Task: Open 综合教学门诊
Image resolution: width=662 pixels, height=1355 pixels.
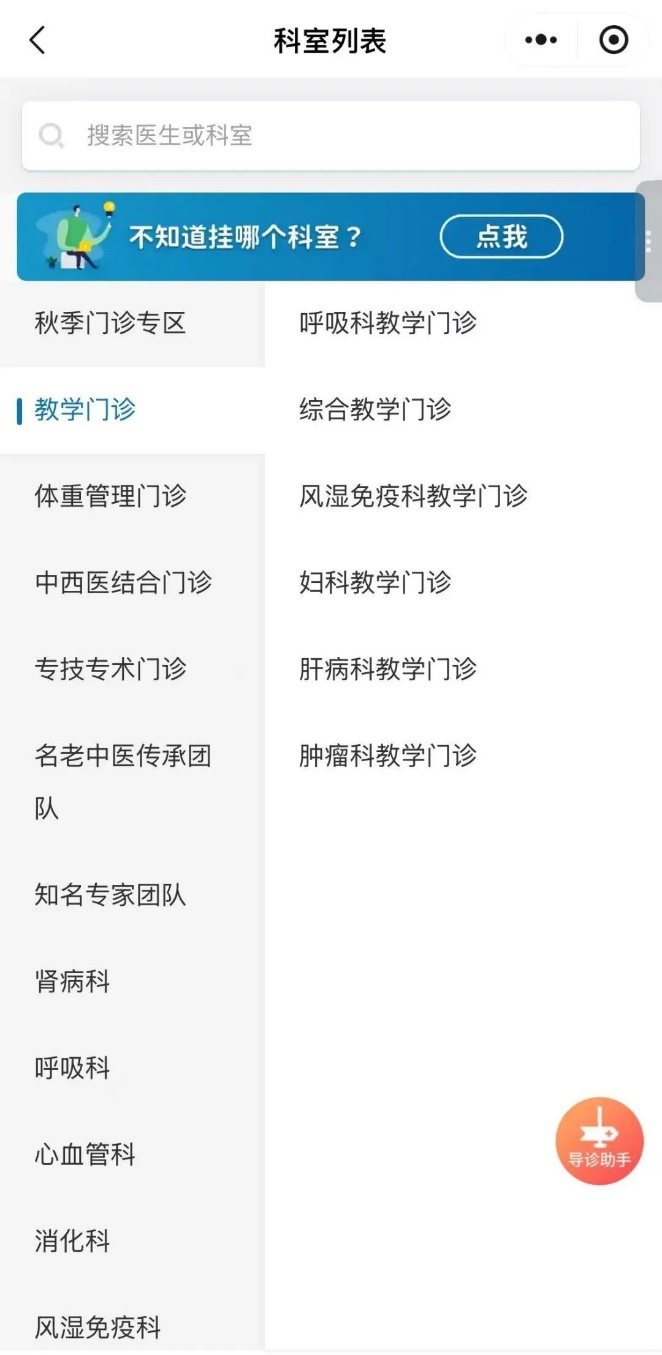Action: pos(463,409)
